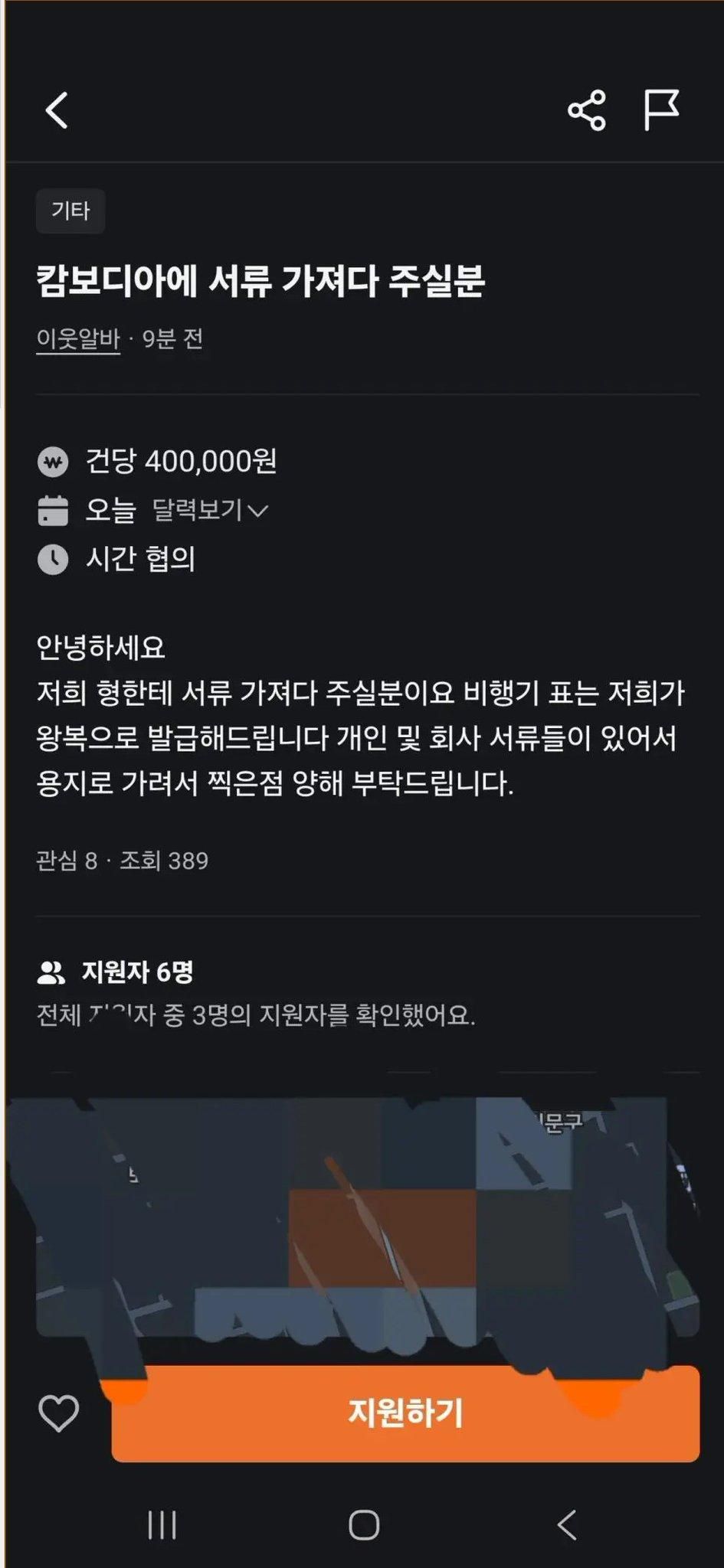Screen dimensions: 724x1568
Task: Tap the 지원하기 apply button
Action: tap(405, 1413)
